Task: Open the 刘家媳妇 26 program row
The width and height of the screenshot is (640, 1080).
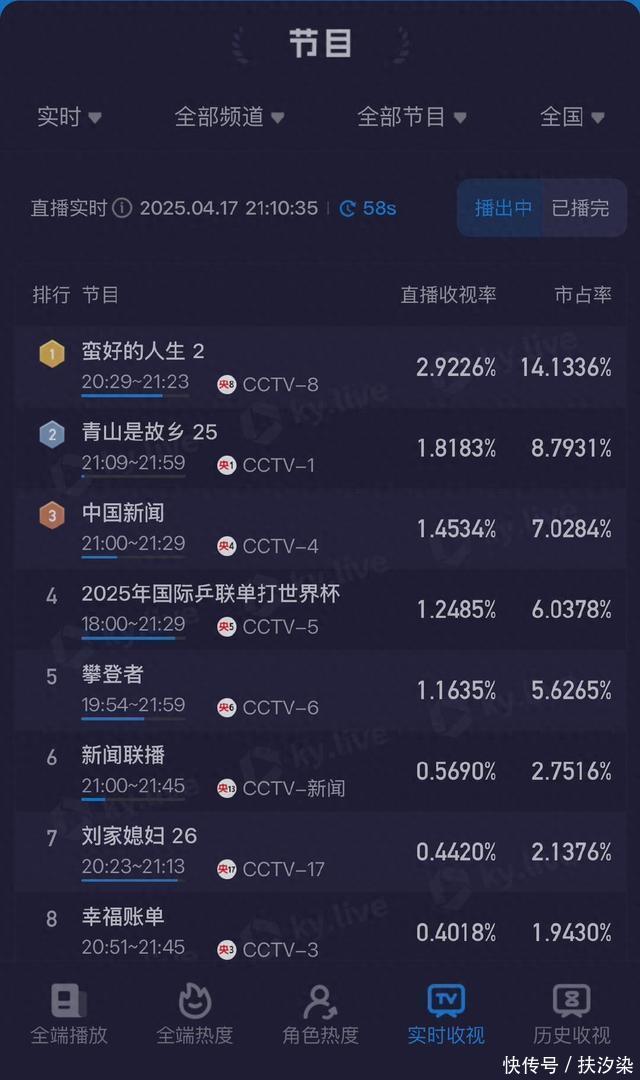Action: coord(320,851)
